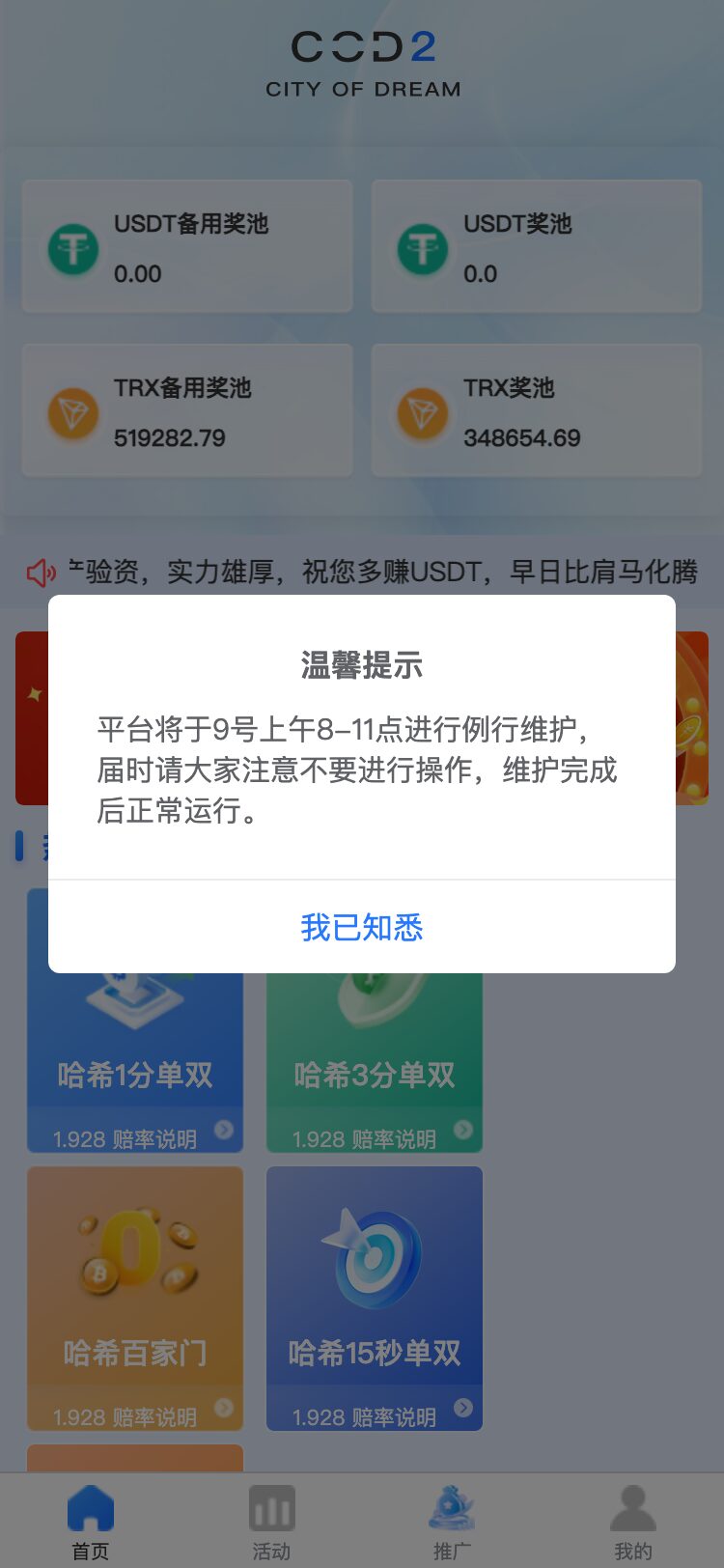Image resolution: width=724 pixels, height=1568 pixels.
Task: Switch to the 我的 profile tab
Action: (632, 1510)
